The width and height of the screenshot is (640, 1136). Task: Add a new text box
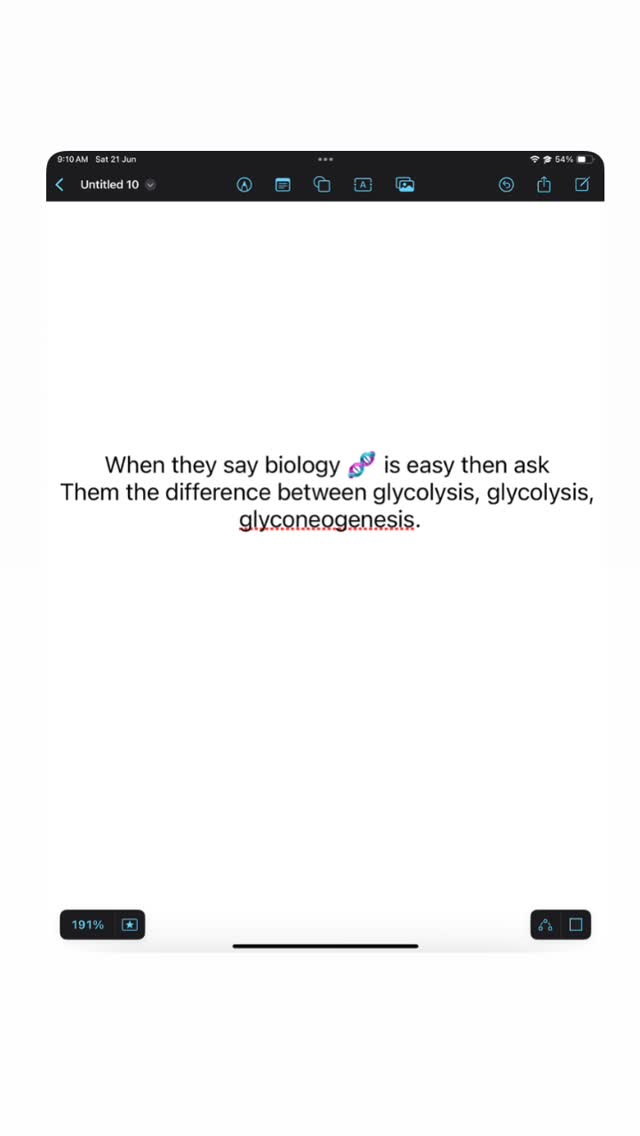[x=363, y=185]
